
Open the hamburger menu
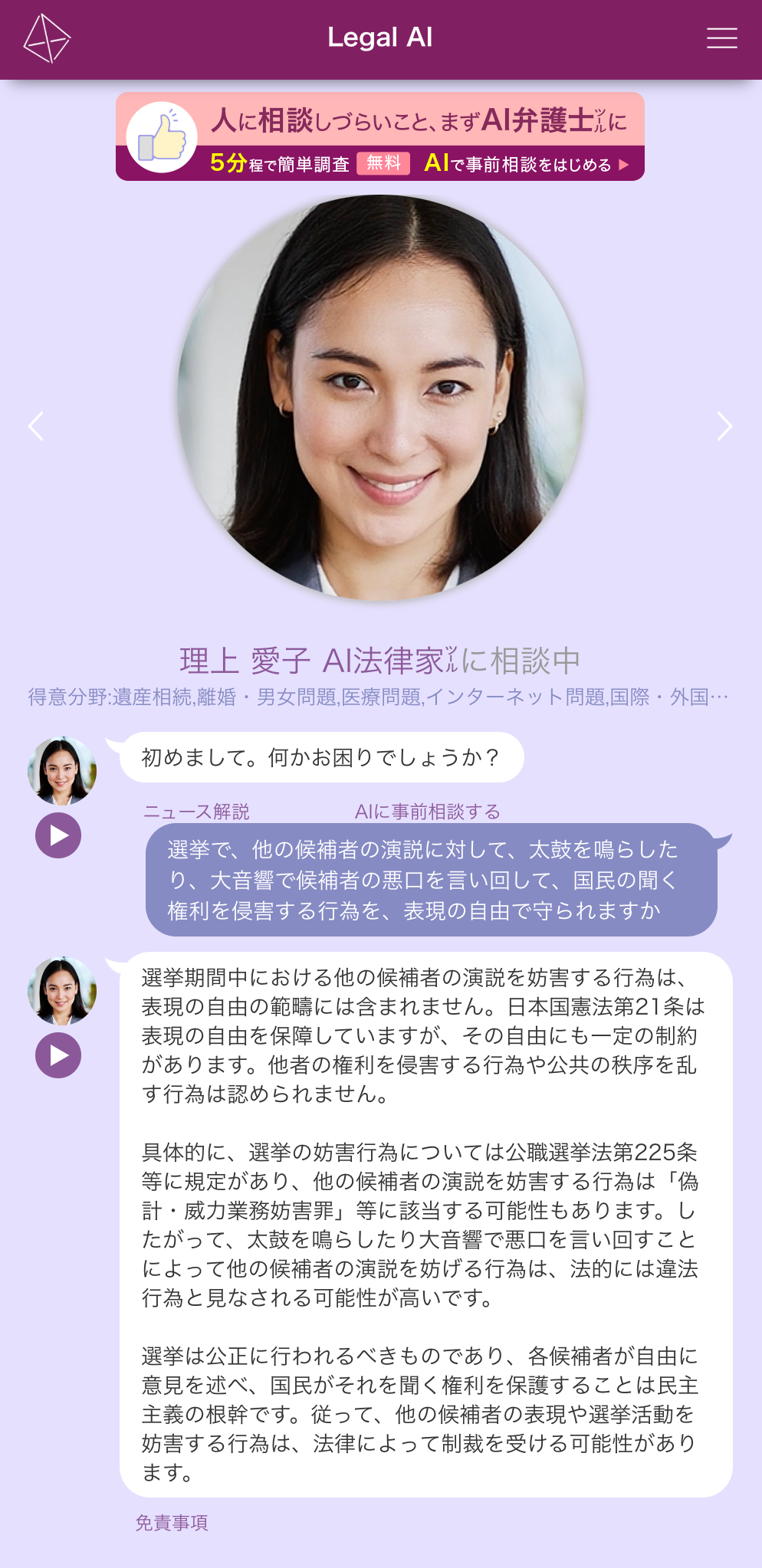721,38
